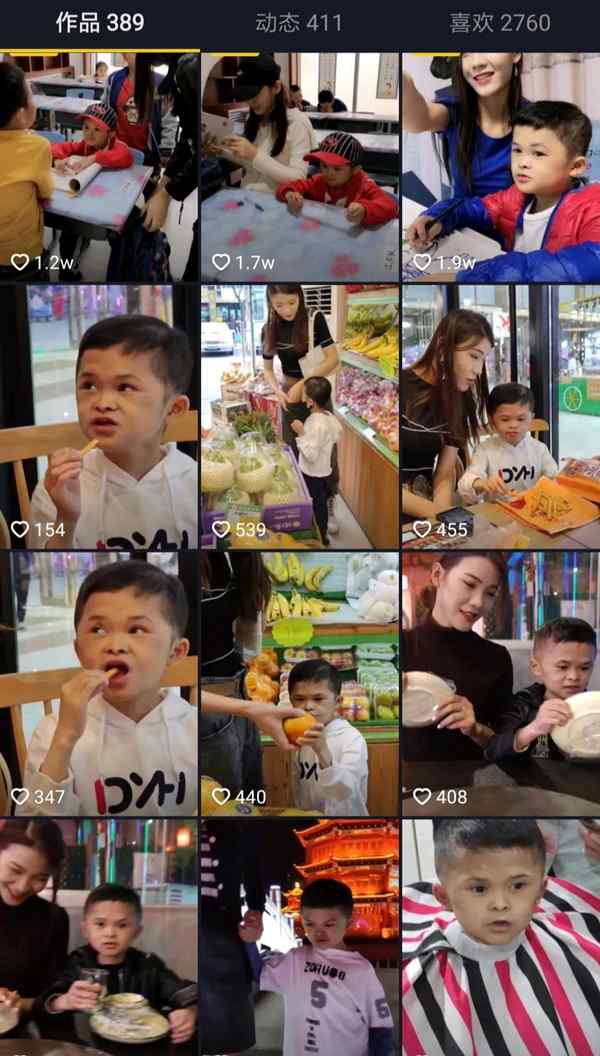Select the 作品 389 tab
The width and height of the screenshot is (600, 1056).
[99, 23]
